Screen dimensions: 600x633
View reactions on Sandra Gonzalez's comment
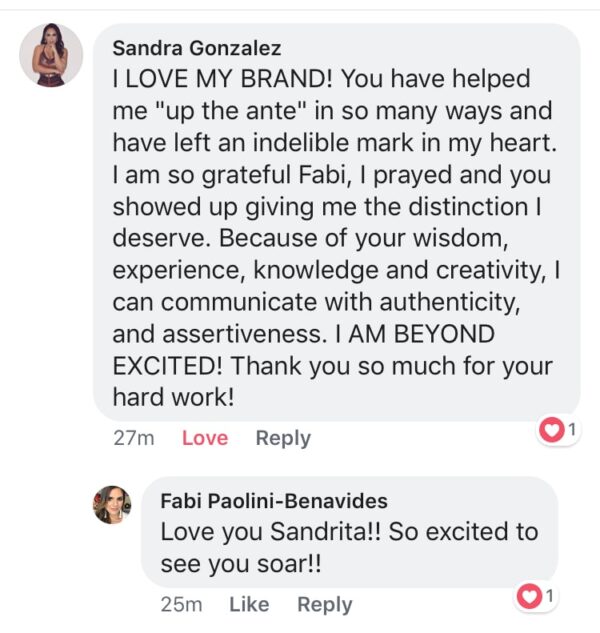559,431
